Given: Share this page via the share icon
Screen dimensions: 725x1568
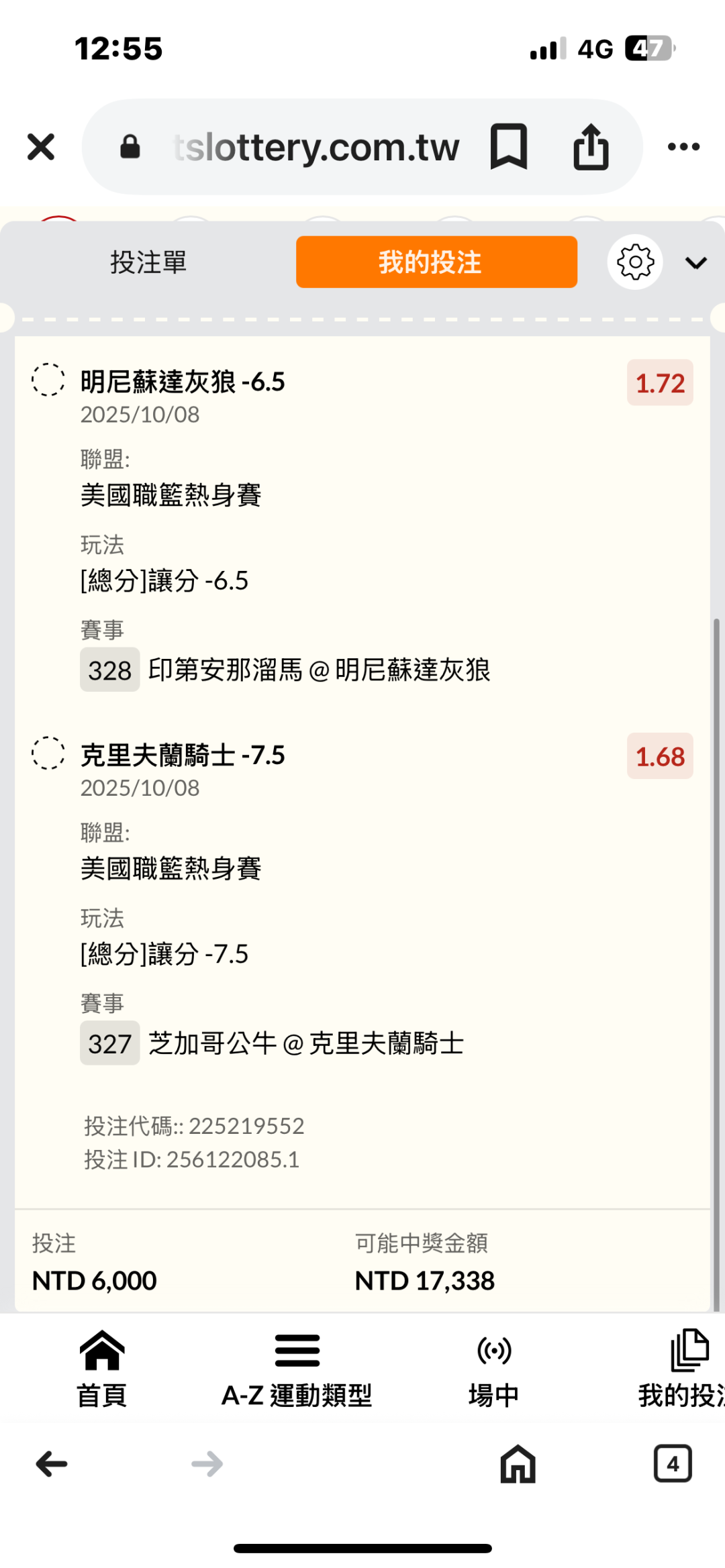Looking at the screenshot, I should click(x=591, y=147).
